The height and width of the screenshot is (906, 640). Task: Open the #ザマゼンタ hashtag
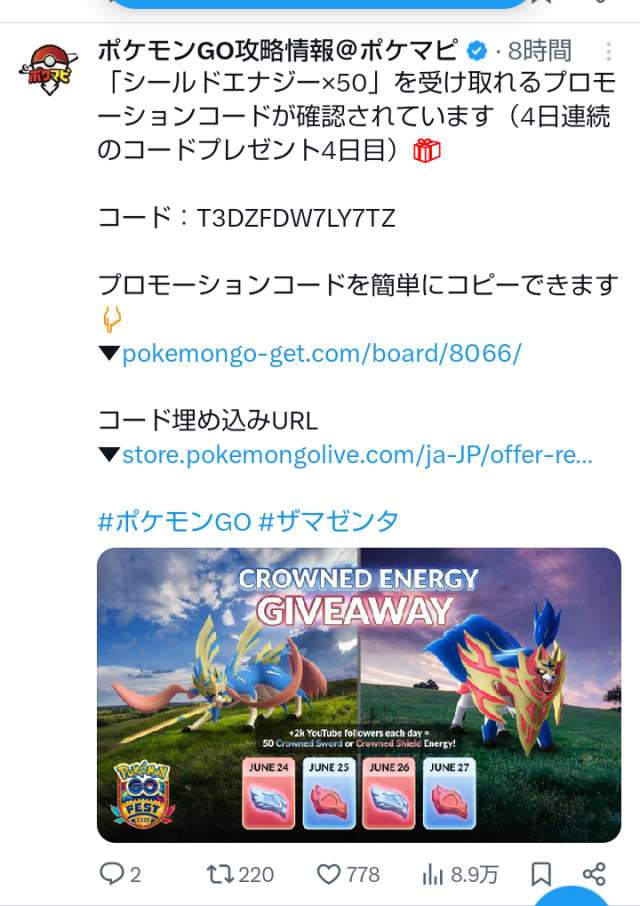coord(328,520)
